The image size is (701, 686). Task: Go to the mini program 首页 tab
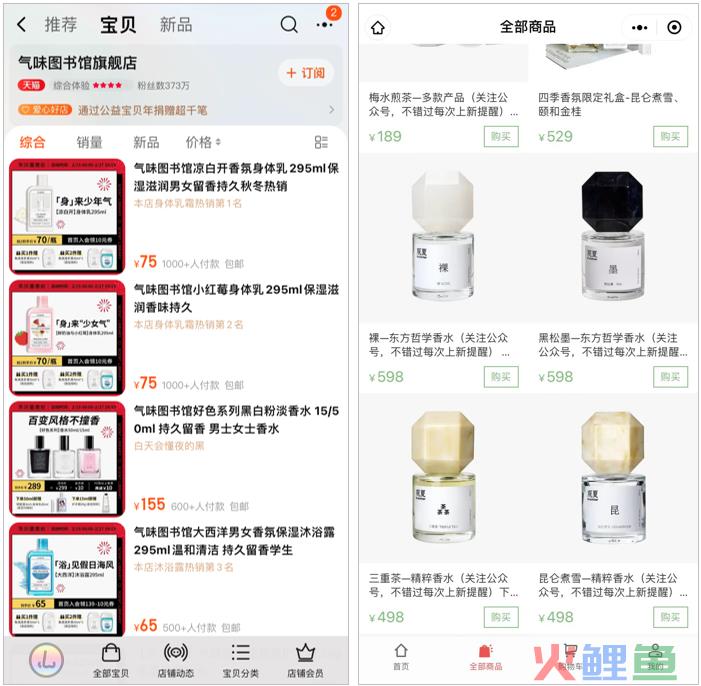click(401, 656)
